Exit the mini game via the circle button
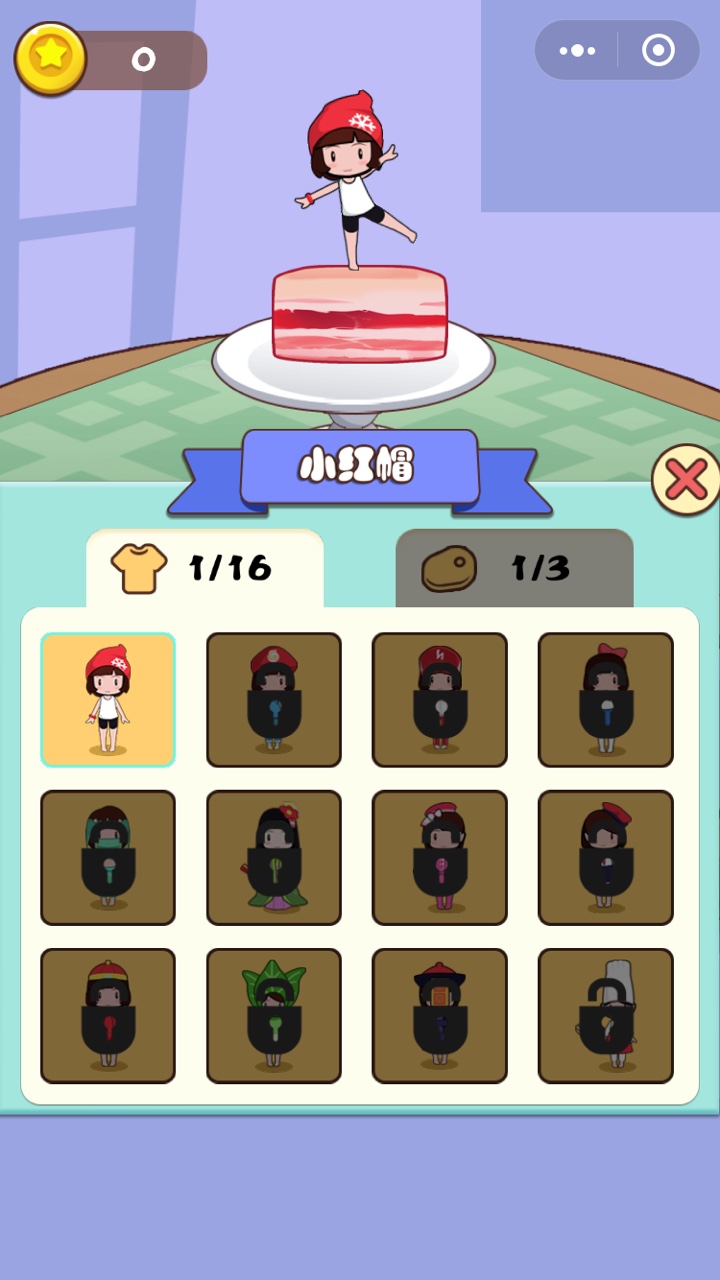The image size is (720, 1280). 658,50
